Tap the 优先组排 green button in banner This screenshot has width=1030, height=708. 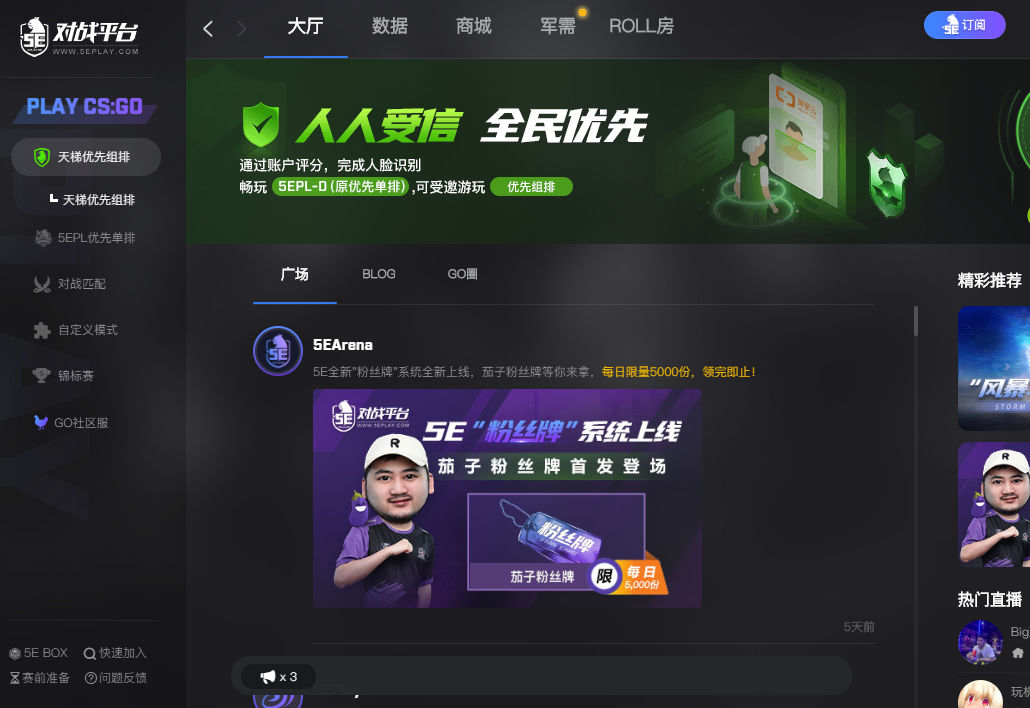[531, 187]
